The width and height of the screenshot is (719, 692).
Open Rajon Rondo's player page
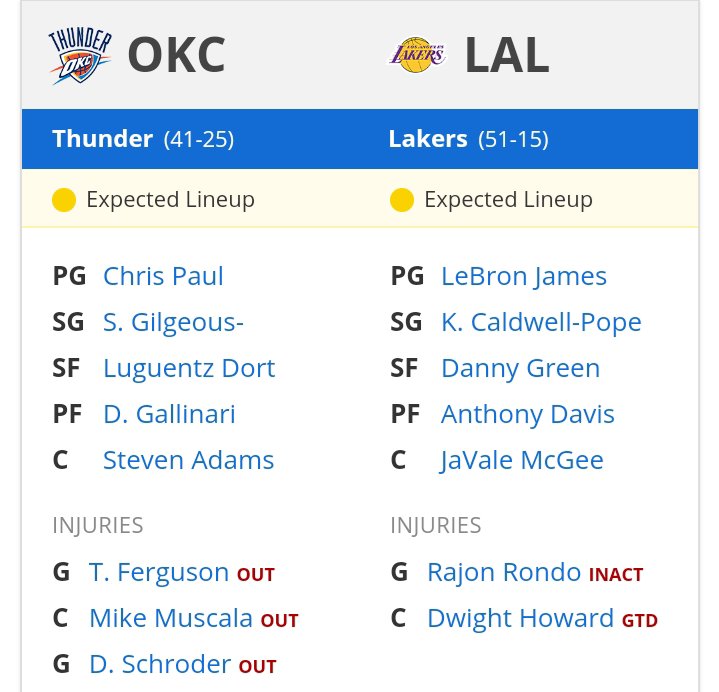(x=503, y=572)
